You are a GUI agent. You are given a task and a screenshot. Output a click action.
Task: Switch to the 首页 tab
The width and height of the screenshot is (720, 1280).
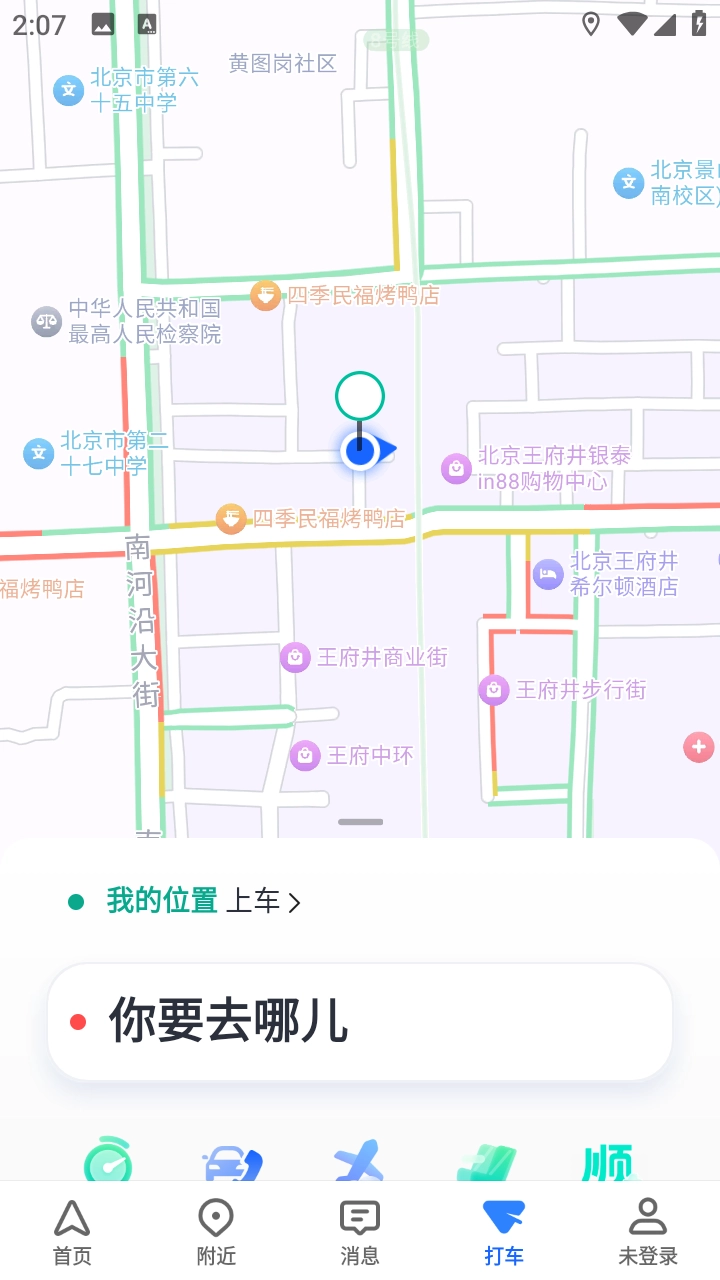pyautogui.click(x=71, y=1230)
